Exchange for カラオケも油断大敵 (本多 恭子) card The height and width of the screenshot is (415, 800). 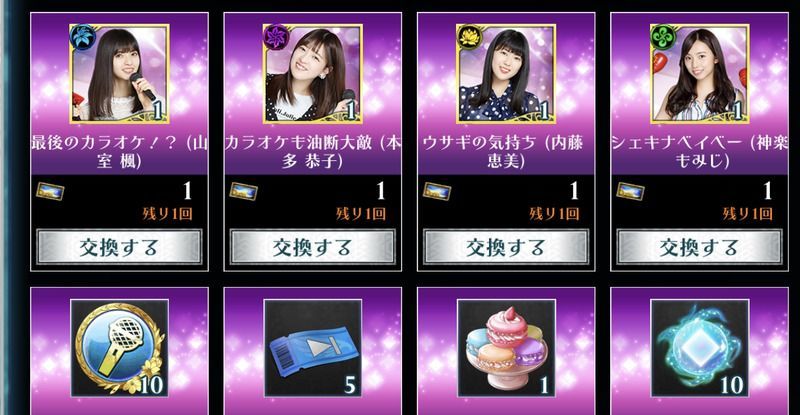tap(312, 247)
